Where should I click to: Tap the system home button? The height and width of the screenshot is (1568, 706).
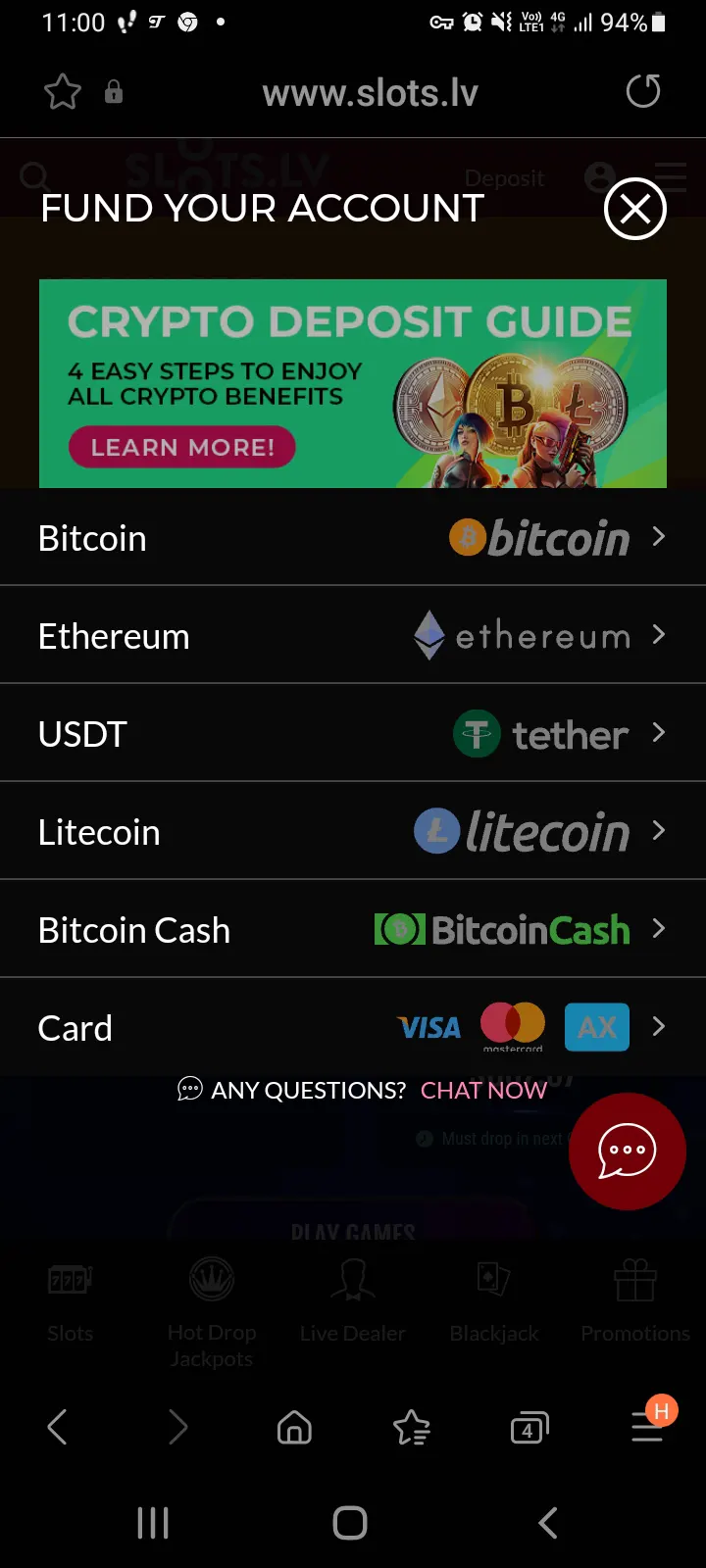pos(350,1523)
